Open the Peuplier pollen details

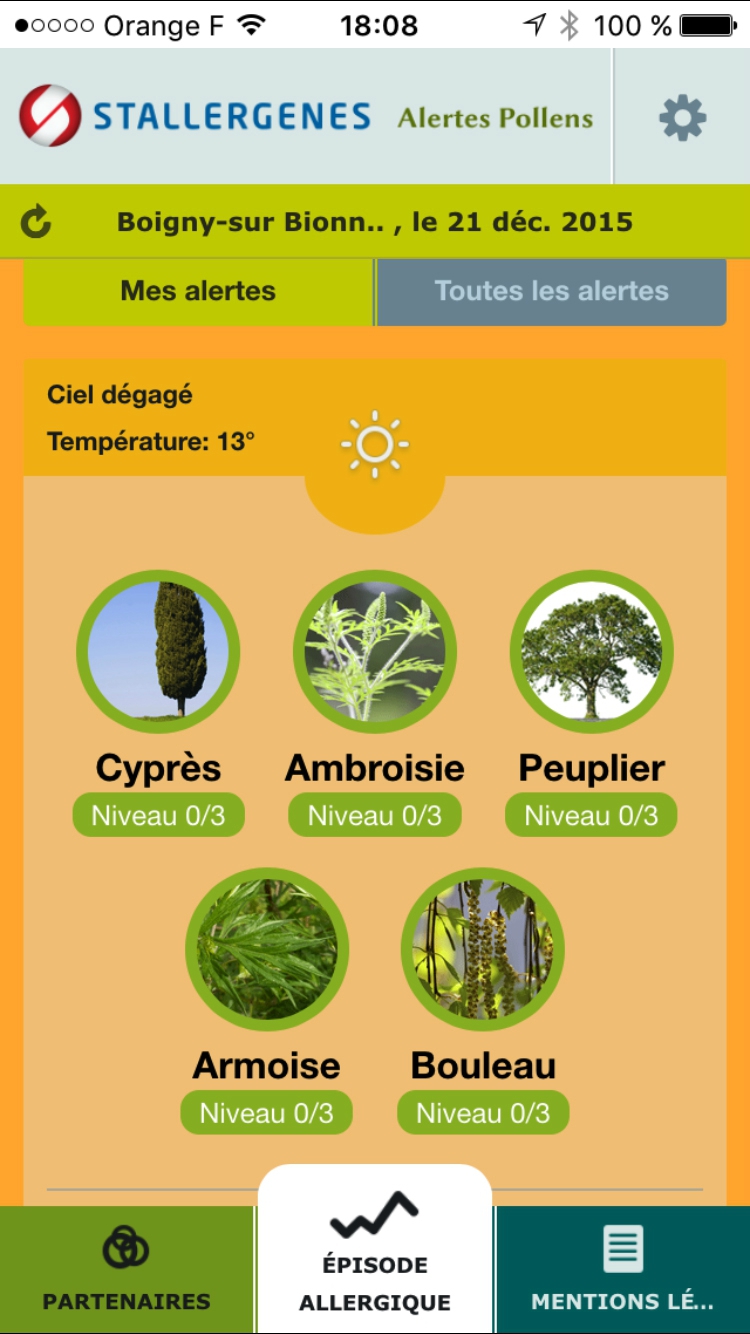[591, 652]
